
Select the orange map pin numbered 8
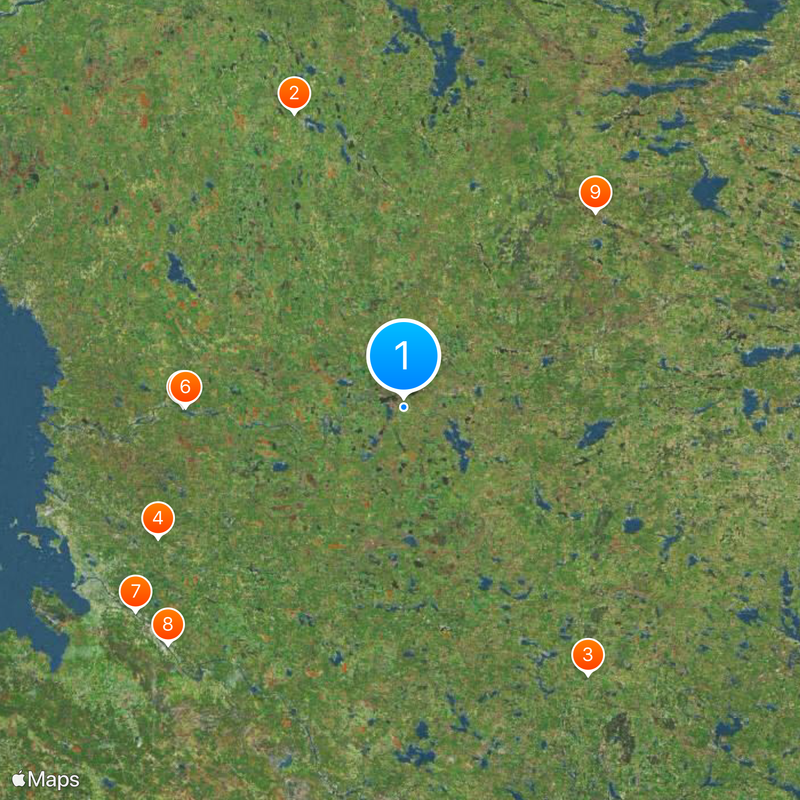click(x=167, y=625)
